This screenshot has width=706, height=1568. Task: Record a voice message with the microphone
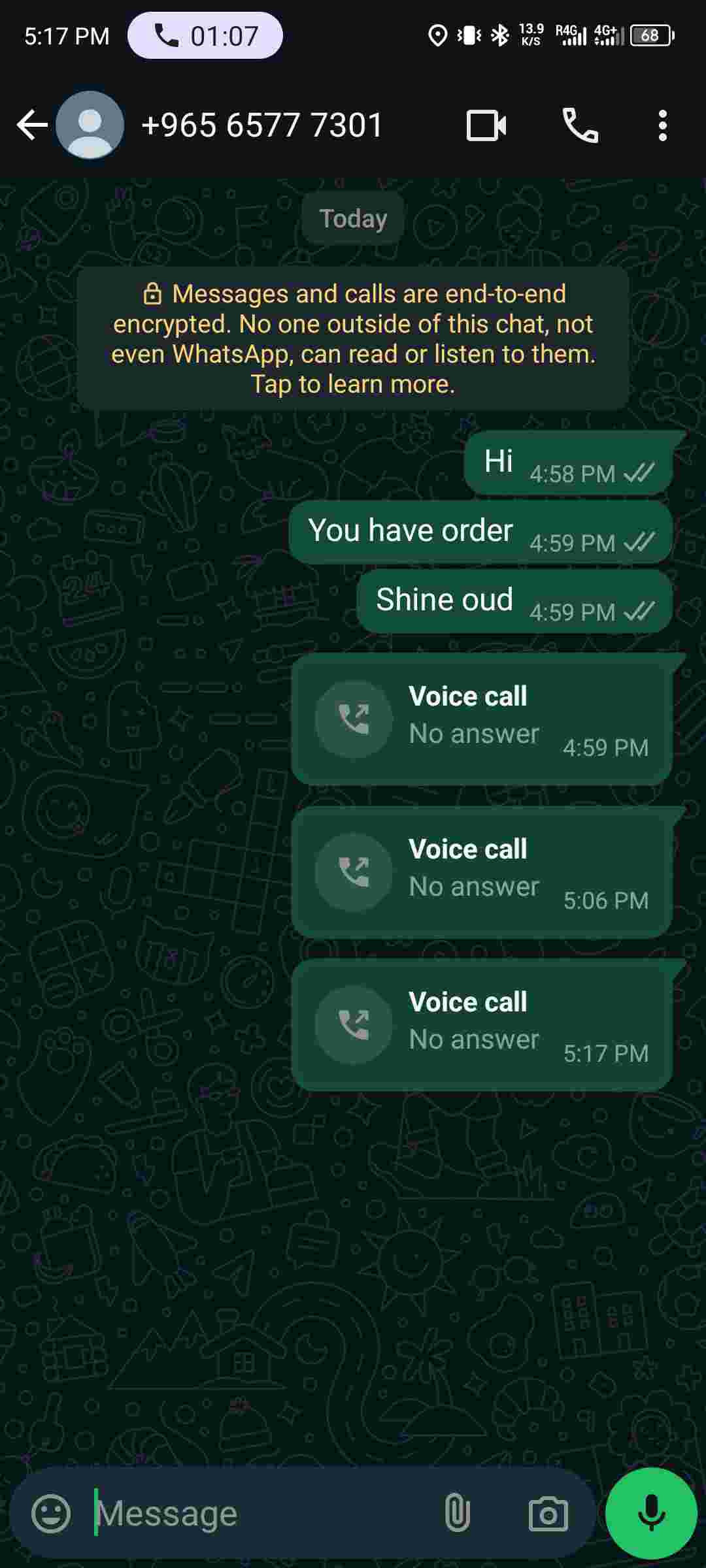[651, 1513]
